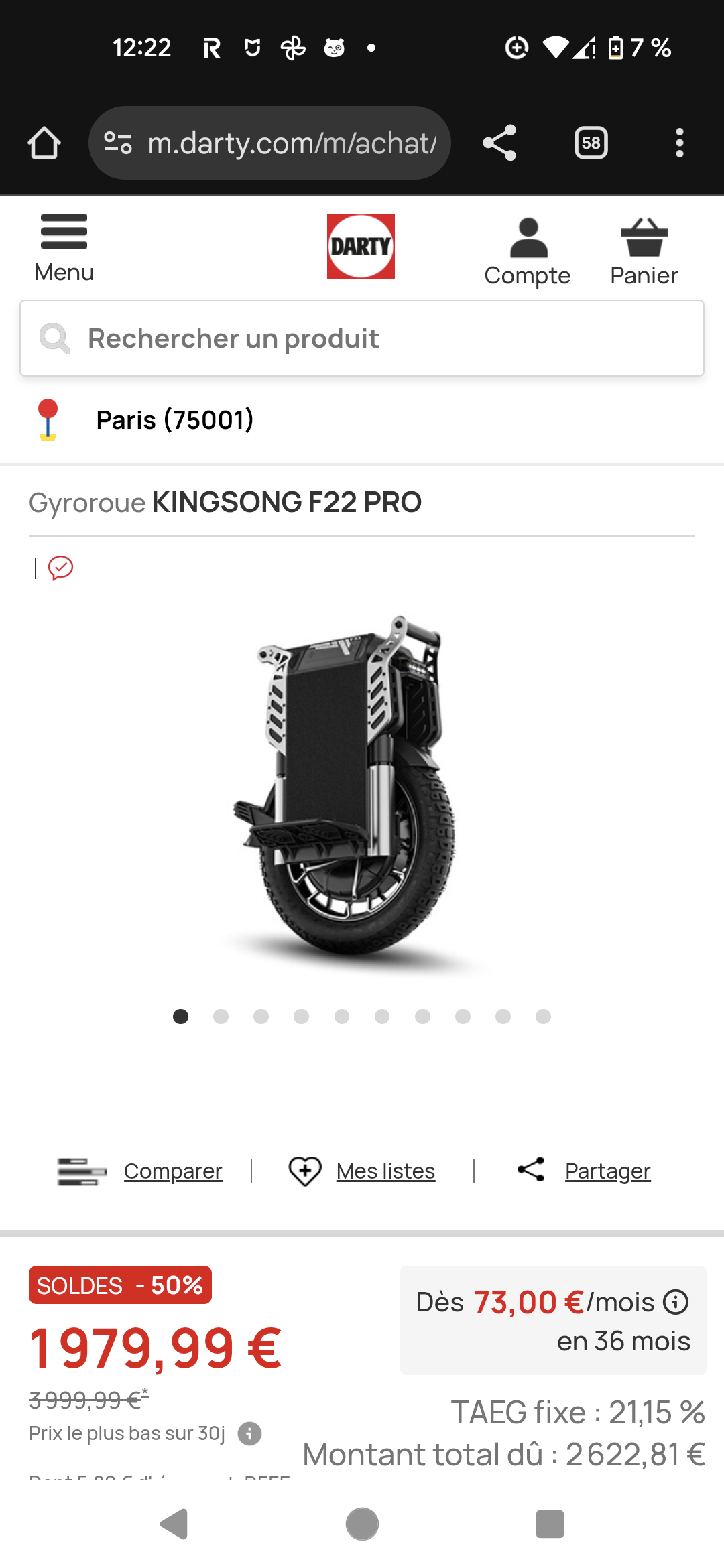This screenshot has width=724, height=1568.
Task: Open Chrome's three-dot overflow menu
Action: point(679,143)
